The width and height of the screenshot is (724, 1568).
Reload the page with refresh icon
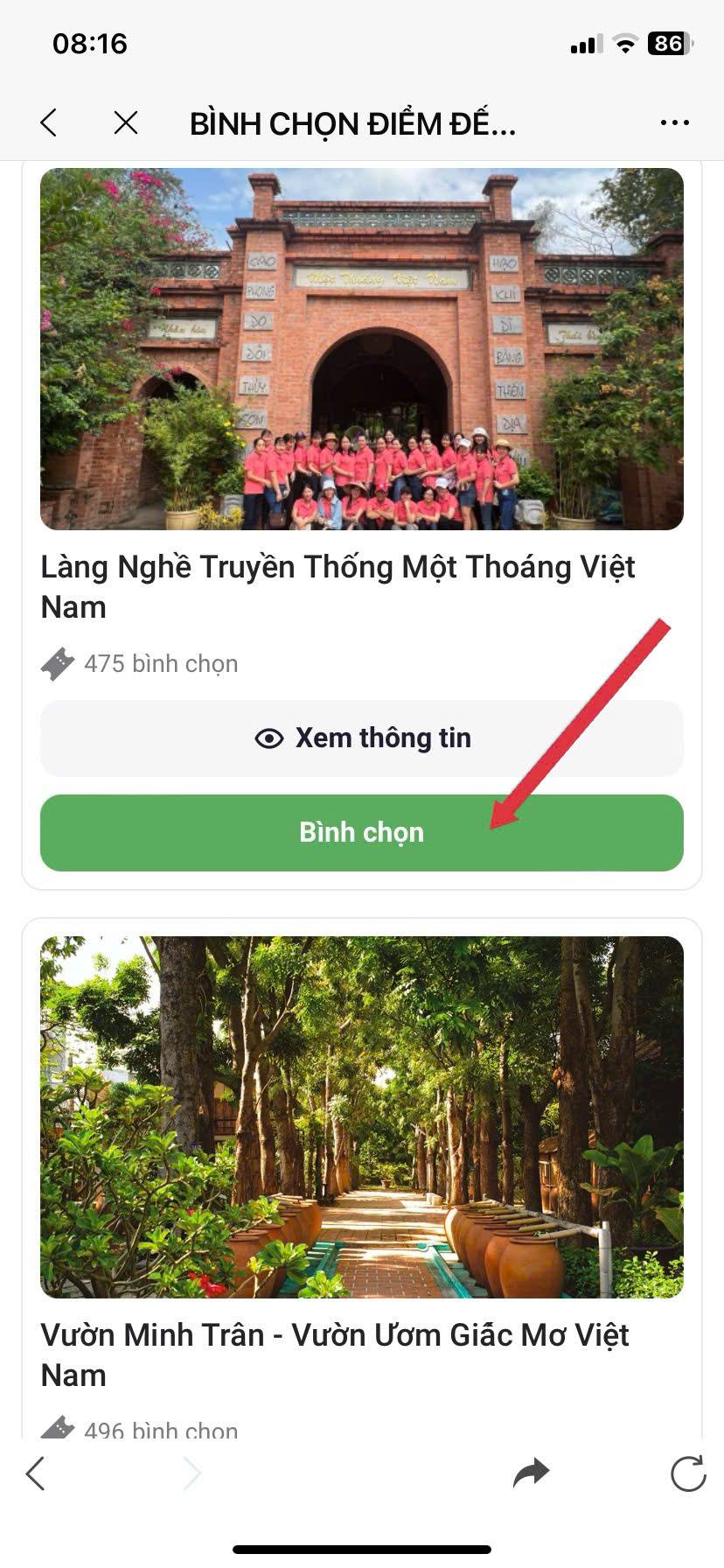(x=688, y=1473)
